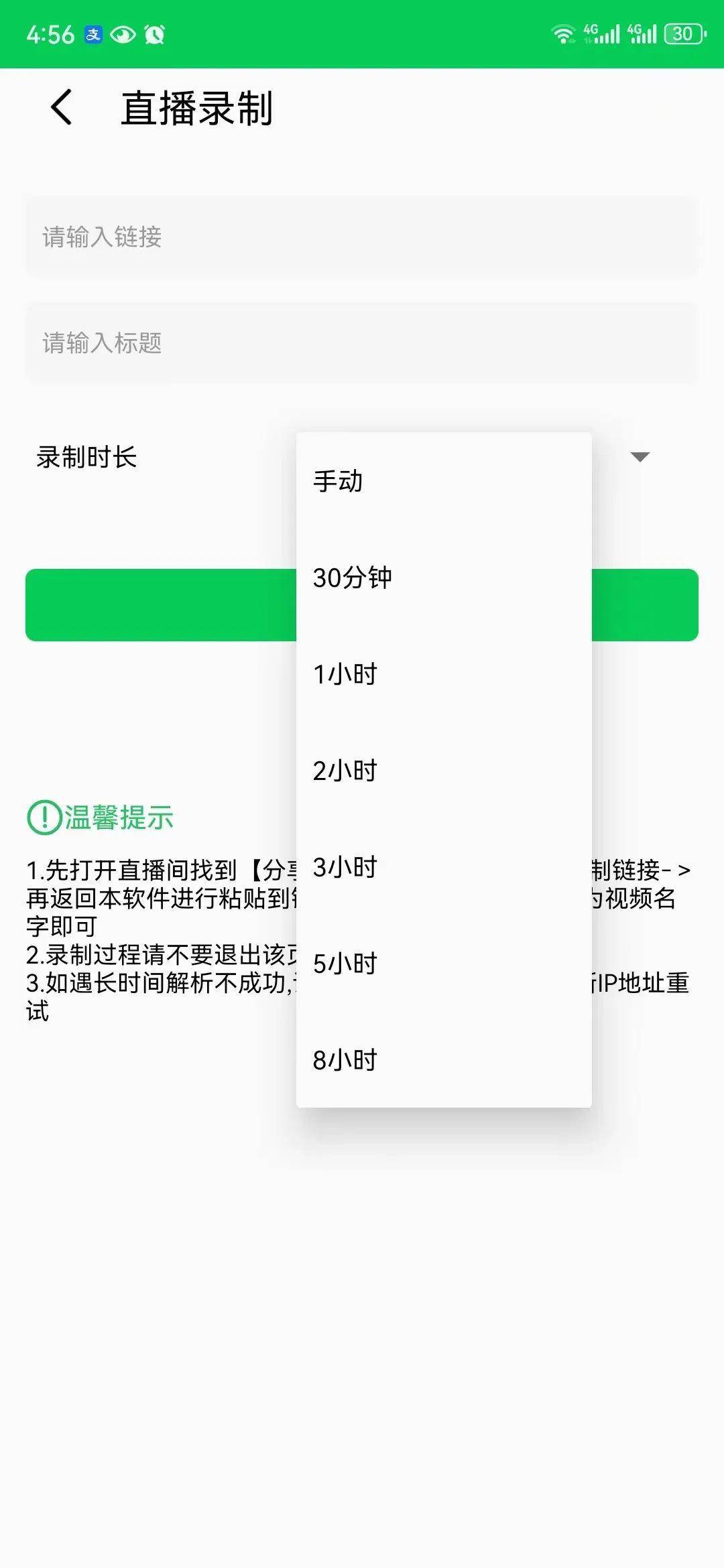This screenshot has width=724, height=1568.
Task: Choose the 30分钟 option
Action: click(x=442, y=578)
